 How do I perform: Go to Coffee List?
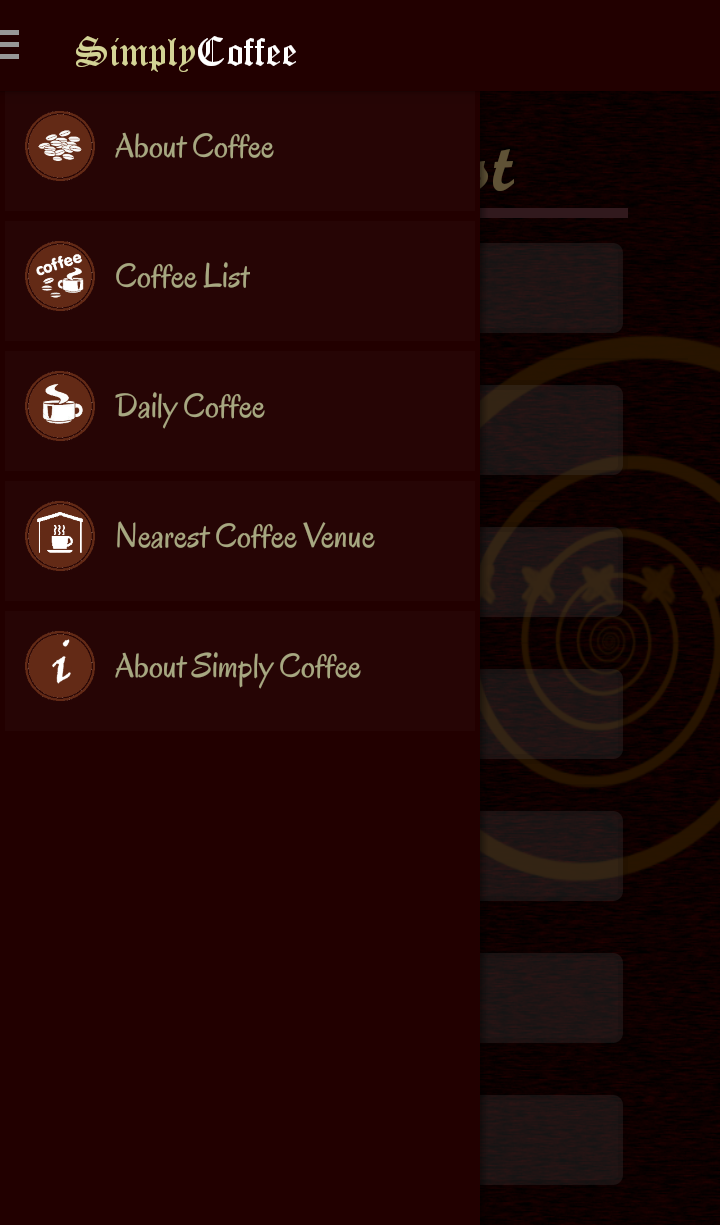pyautogui.click(x=240, y=276)
